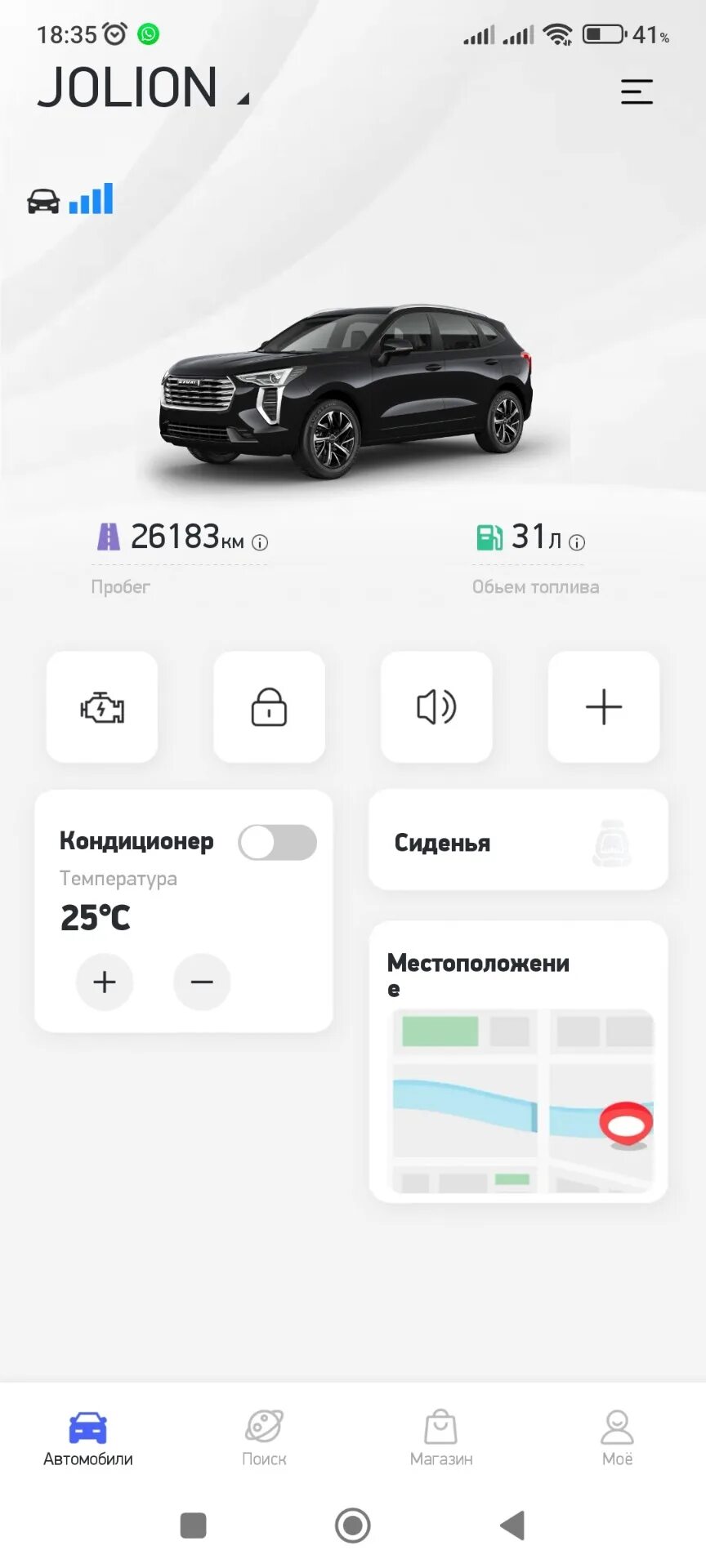Tap the door lock button

pos(269,707)
